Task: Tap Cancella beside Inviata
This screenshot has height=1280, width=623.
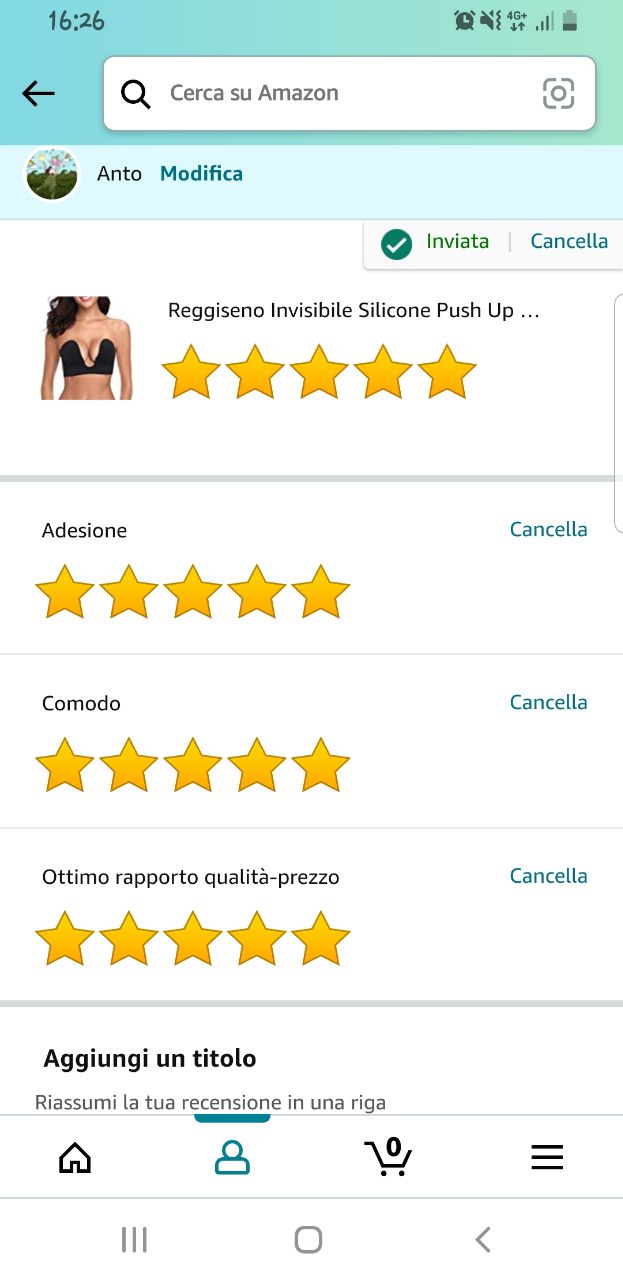Action: [x=569, y=241]
